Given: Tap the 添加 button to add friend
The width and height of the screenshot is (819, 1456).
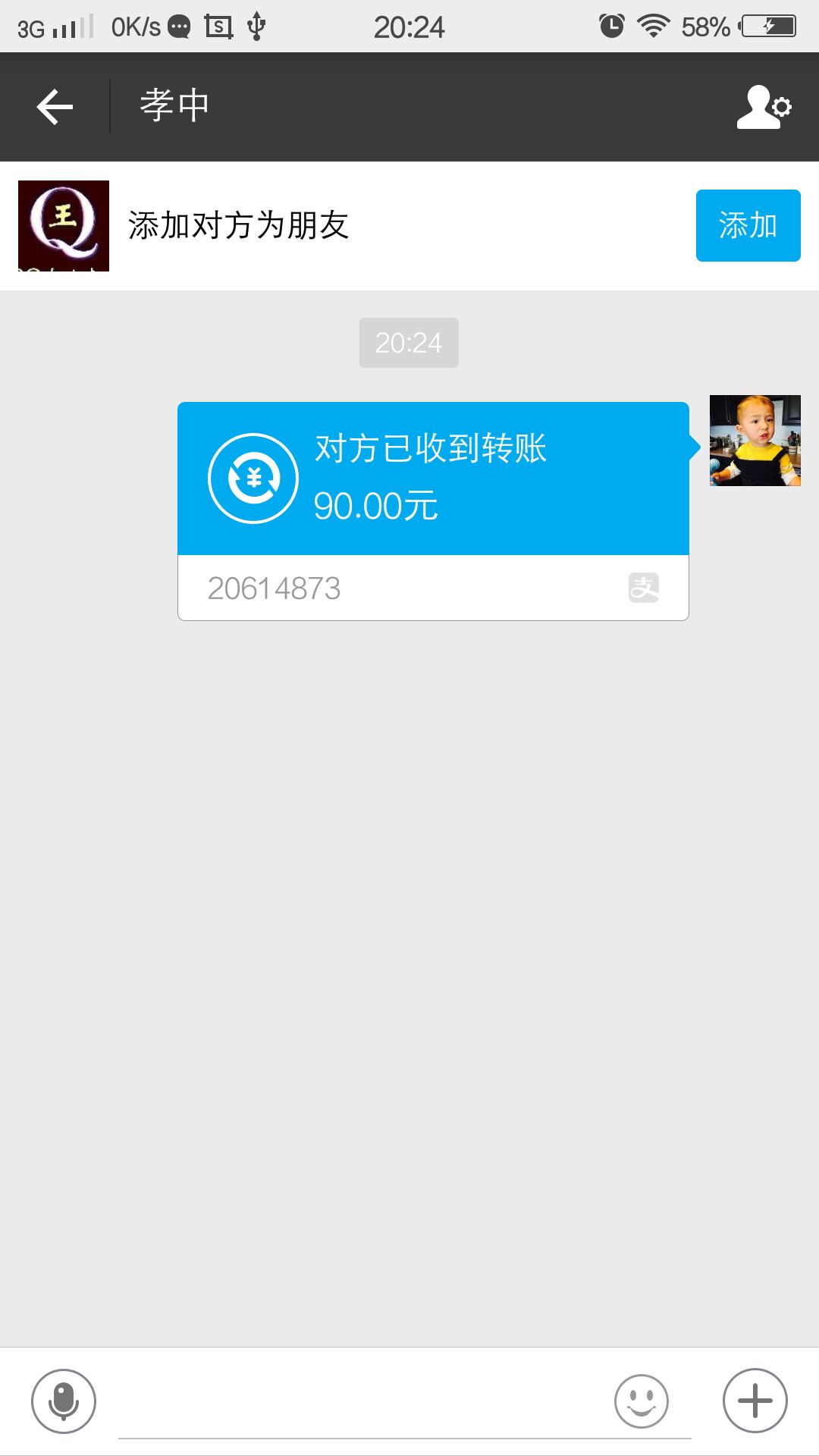Looking at the screenshot, I should (x=748, y=225).
